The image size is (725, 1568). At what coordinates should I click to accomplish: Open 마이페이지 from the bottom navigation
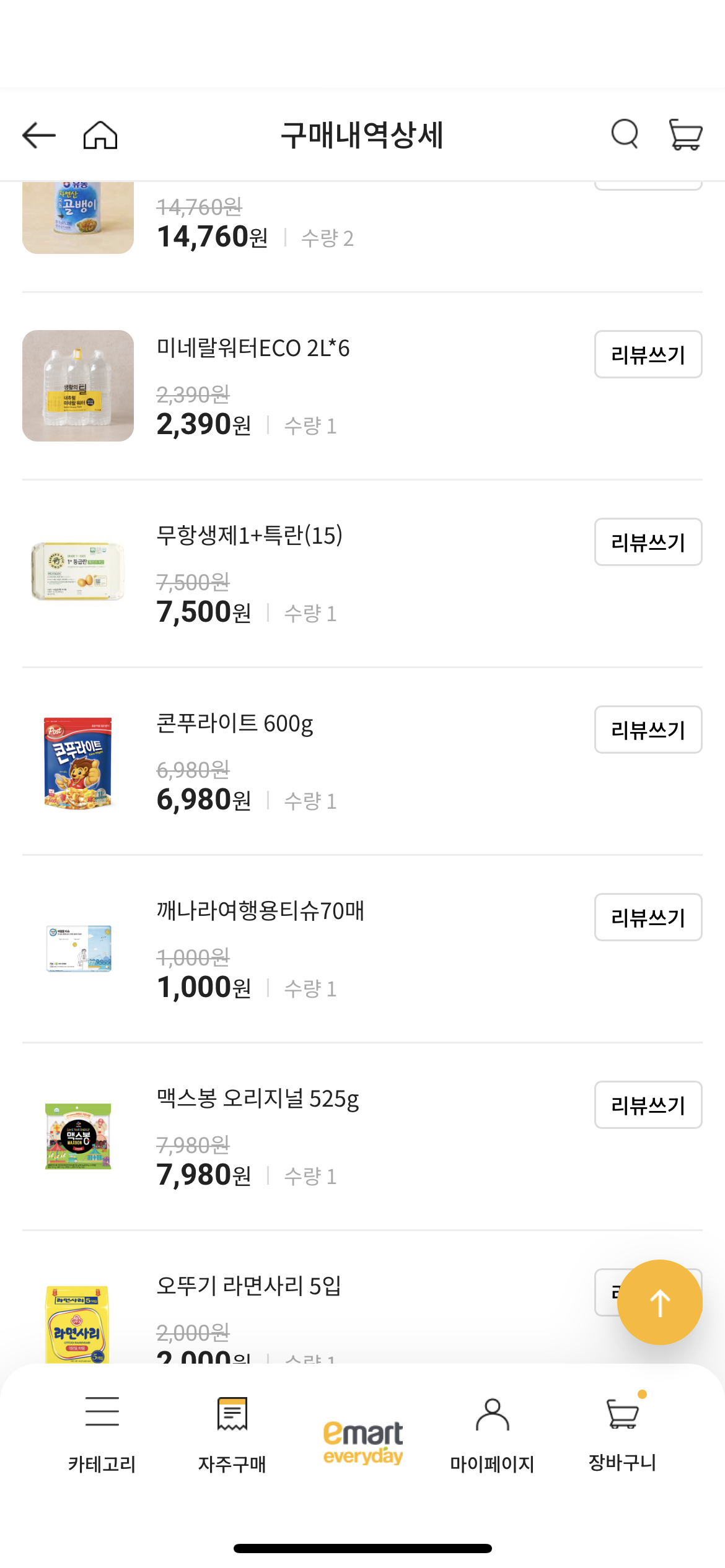tap(491, 1437)
